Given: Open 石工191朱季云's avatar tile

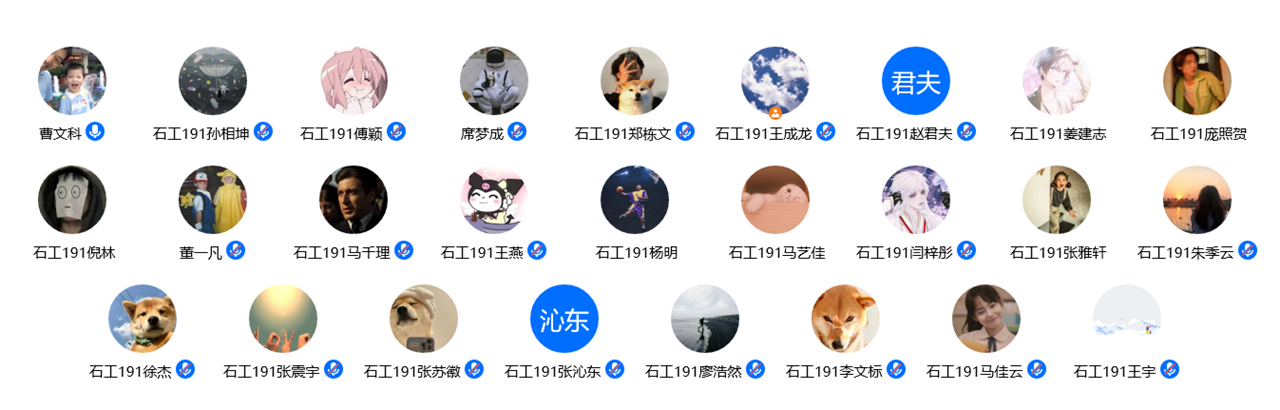Looking at the screenshot, I should [1197, 200].
